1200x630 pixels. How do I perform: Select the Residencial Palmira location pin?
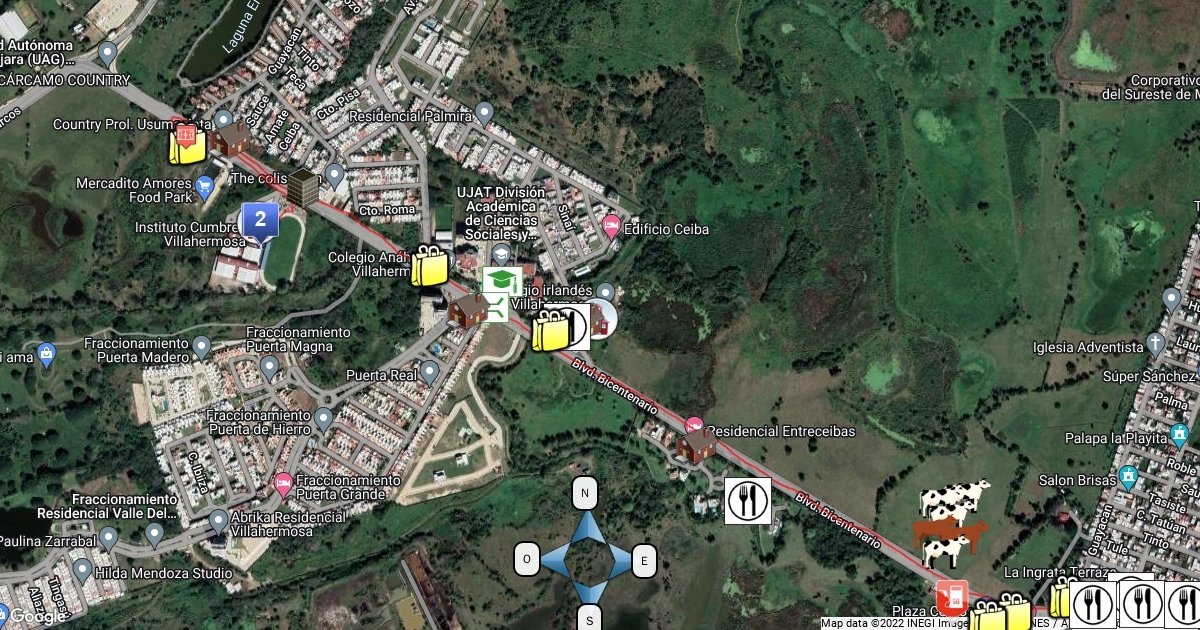pyautogui.click(x=485, y=115)
